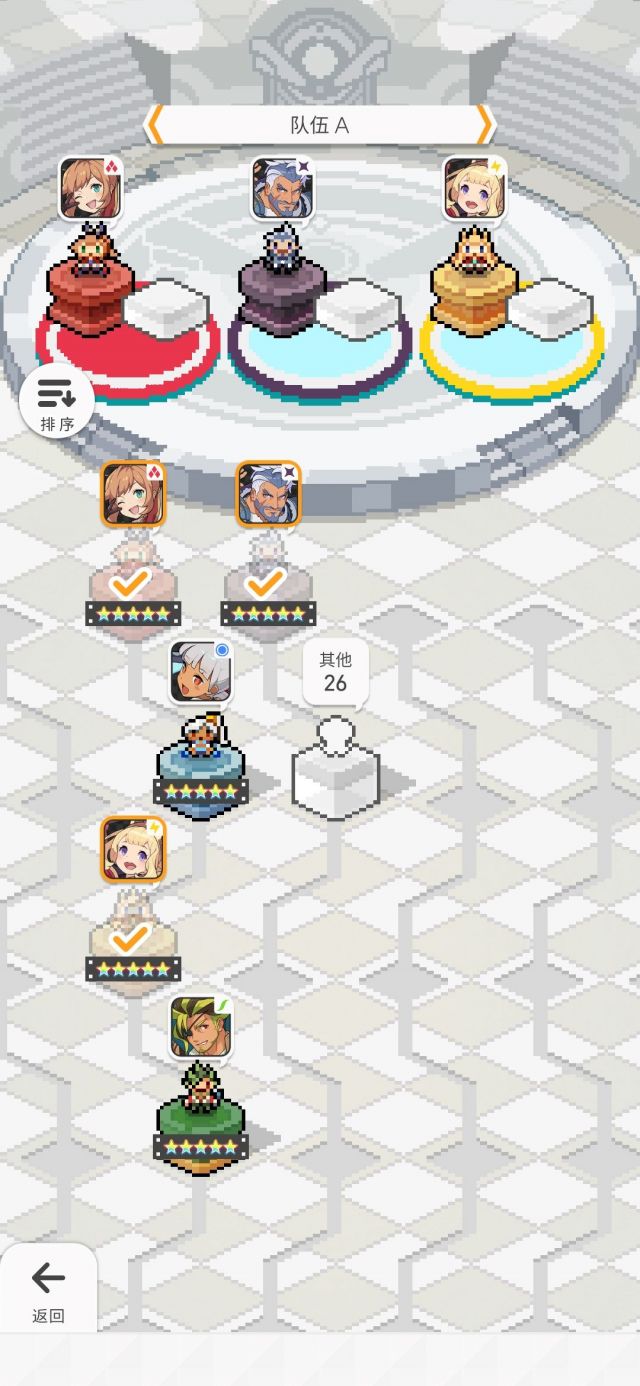The width and height of the screenshot is (640, 1386).
Task: Deselect the blonde girl in roster list
Action: tap(133, 900)
